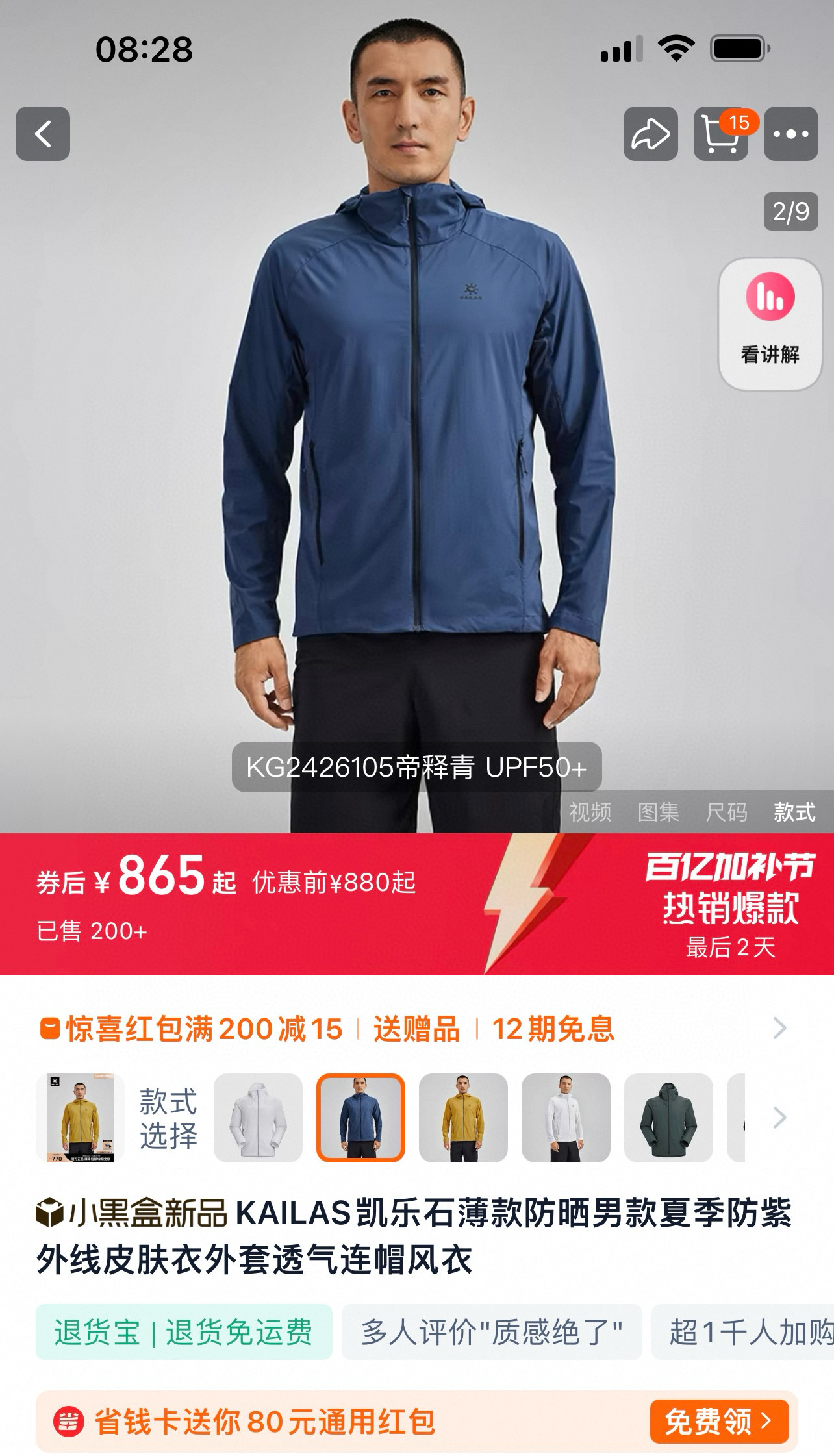Open the 多人评价"质感绝了" review chip
The height and width of the screenshot is (1456, 834).
[492, 1332]
